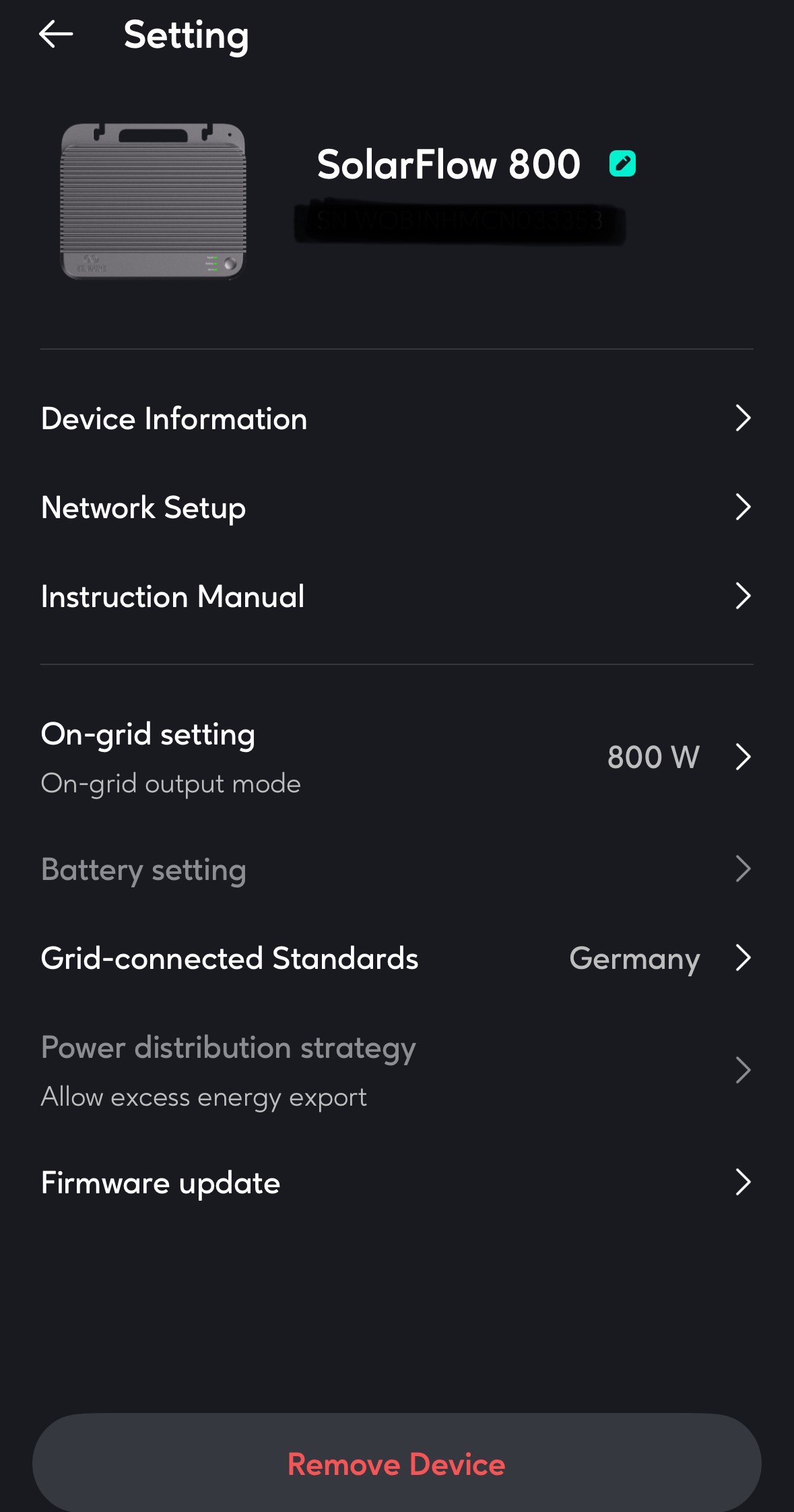Viewport: 794px width, 1512px height.
Task: Open On-grid setting output mode
Action: (x=397, y=757)
